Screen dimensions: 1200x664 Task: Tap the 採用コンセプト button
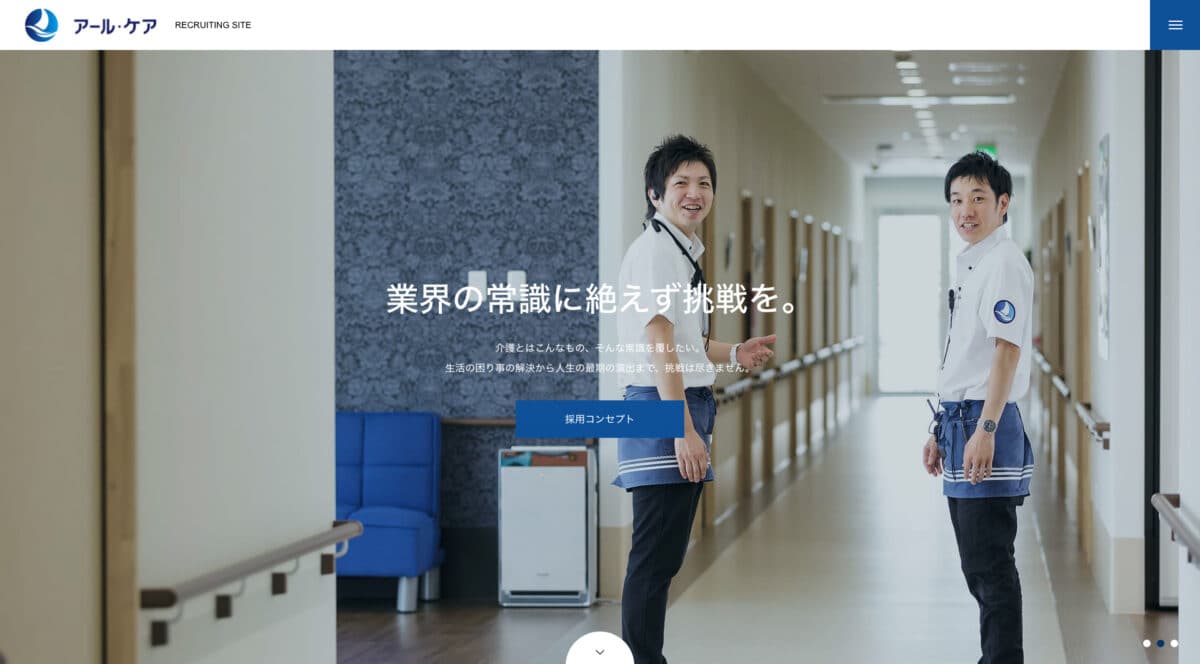(599, 419)
